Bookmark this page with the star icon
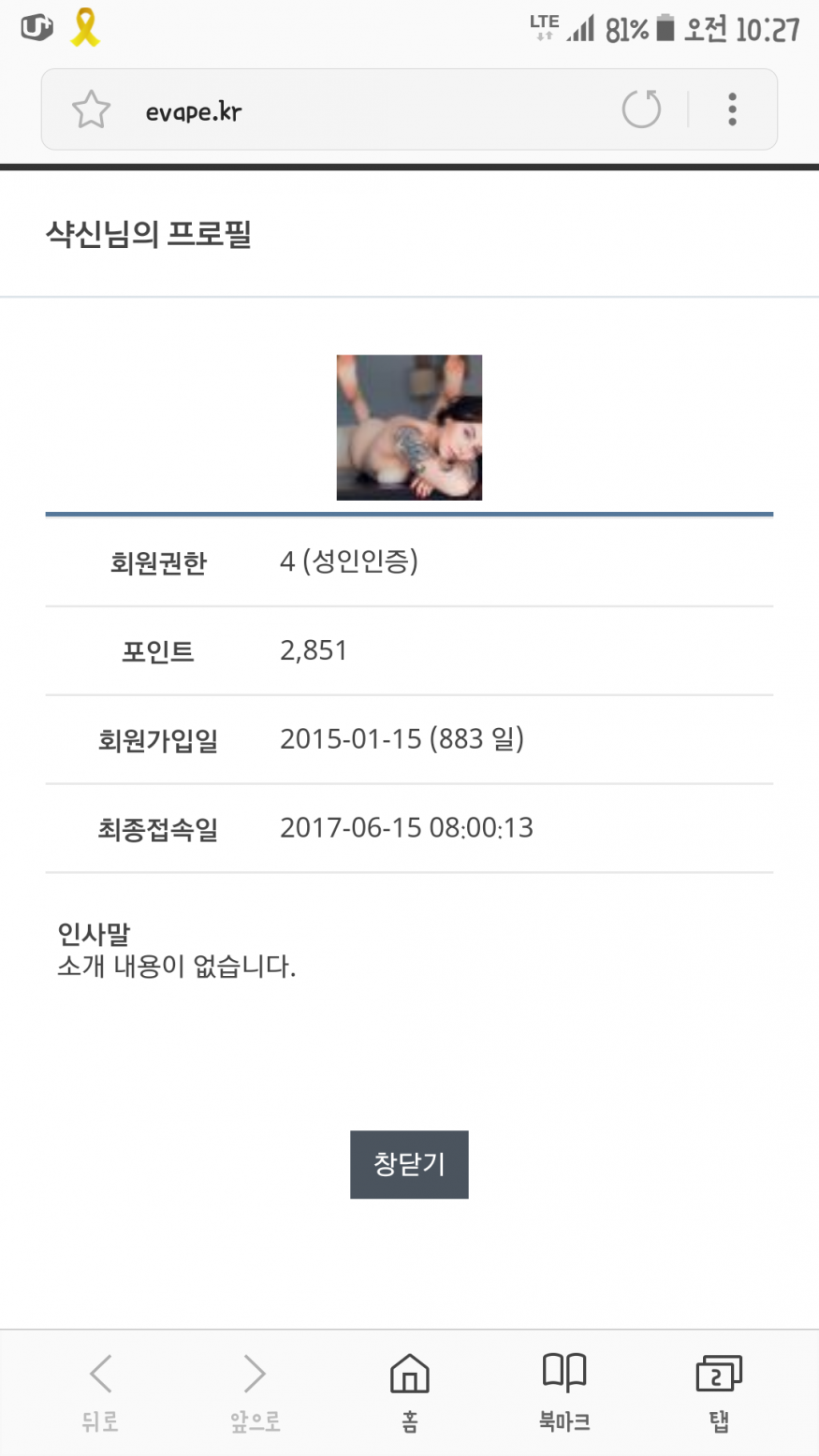819x1456 pixels. tap(91, 110)
